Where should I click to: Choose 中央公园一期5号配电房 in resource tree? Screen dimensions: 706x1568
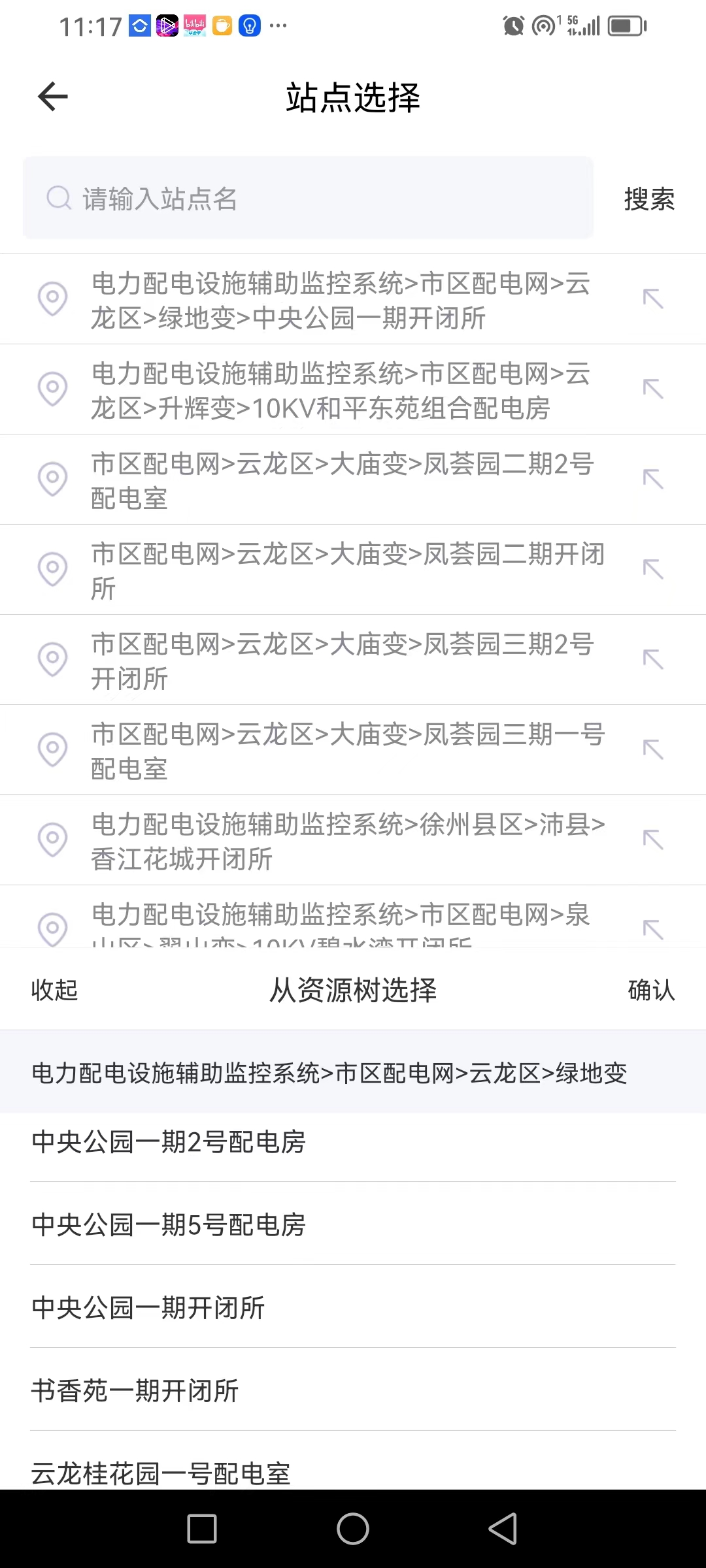click(169, 1225)
